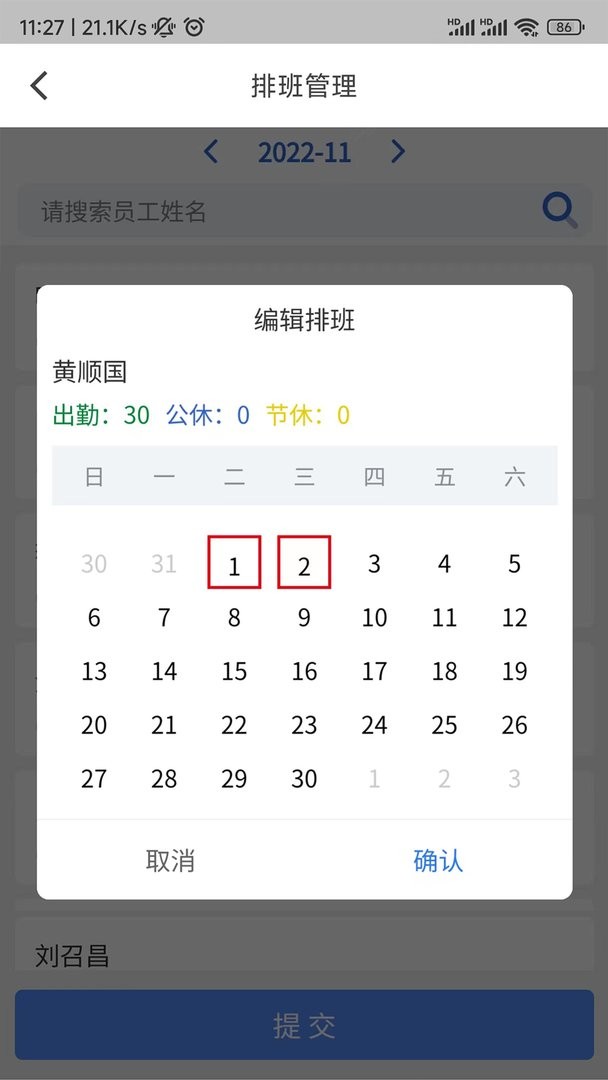Pick day 3 on the calendar
Screen dimensions: 608x1080
pyautogui.click(x=374, y=564)
